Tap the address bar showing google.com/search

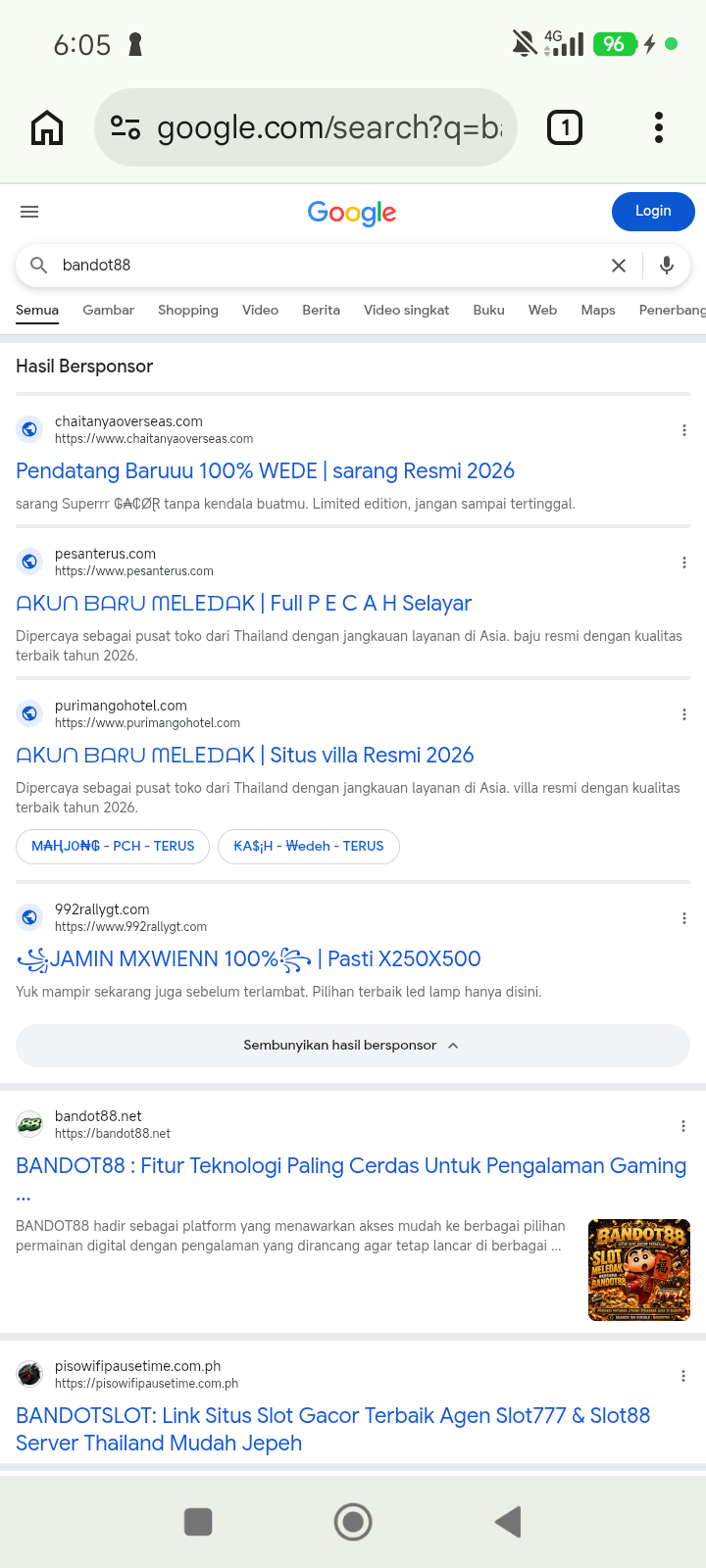(305, 127)
